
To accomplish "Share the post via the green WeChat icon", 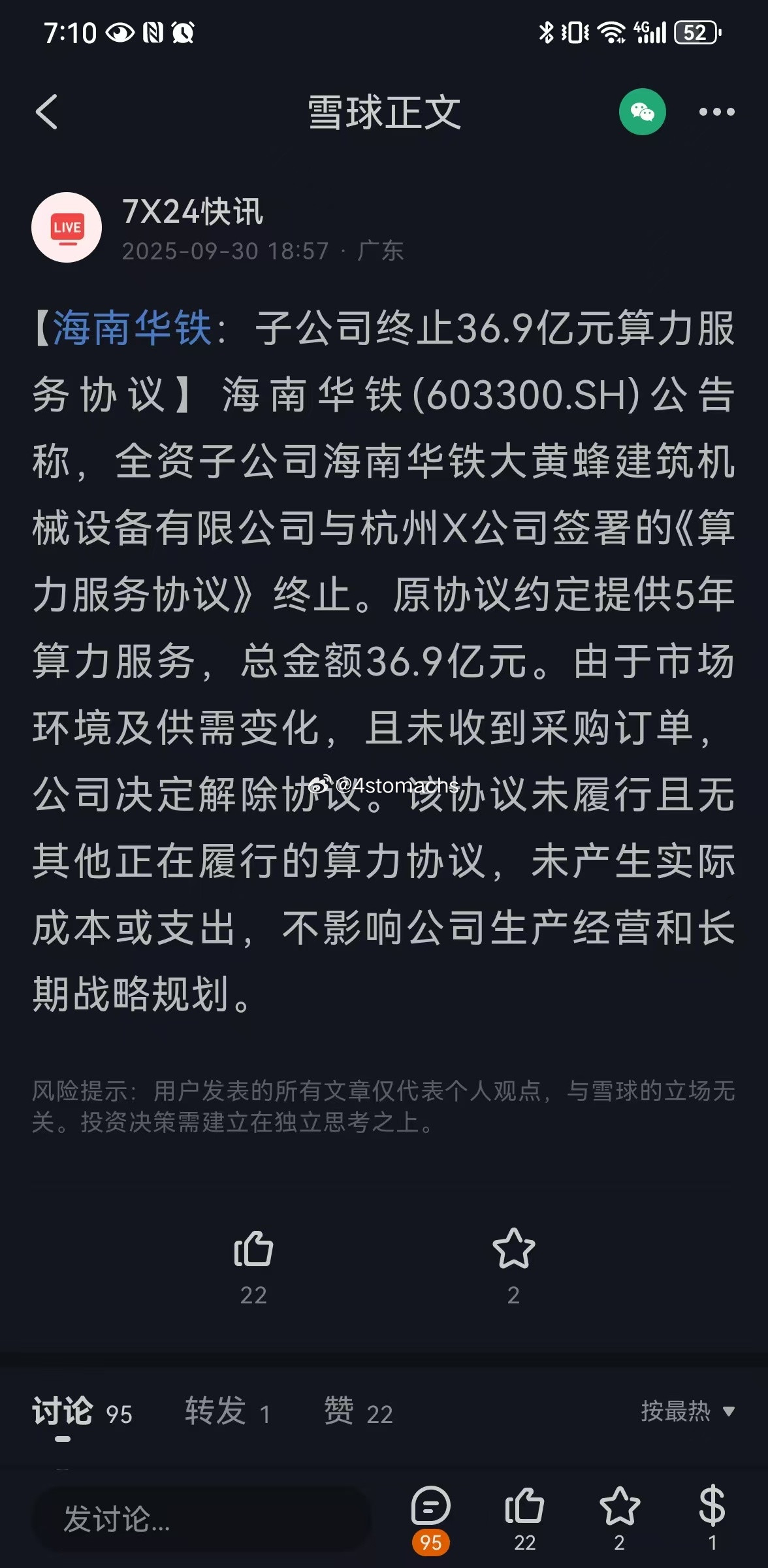I will [x=643, y=112].
